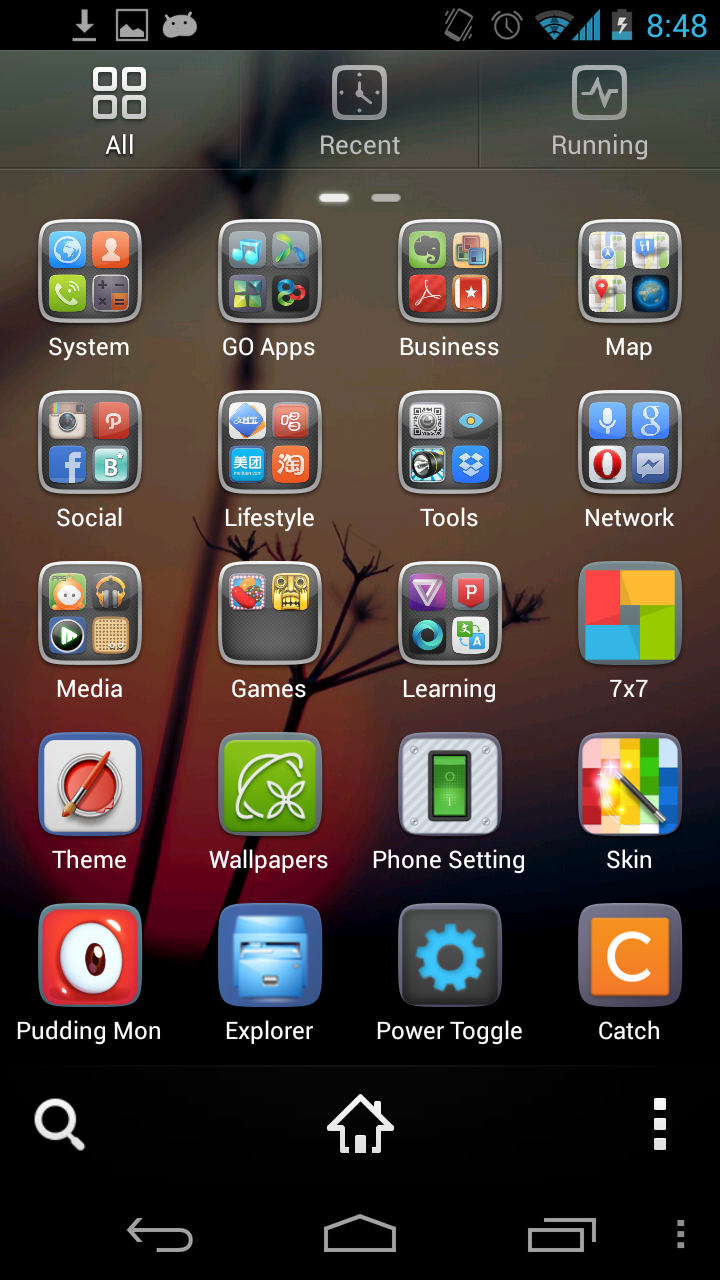Open the Power Toggle app
The image size is (720, 1280).
(x=450, y=955)
